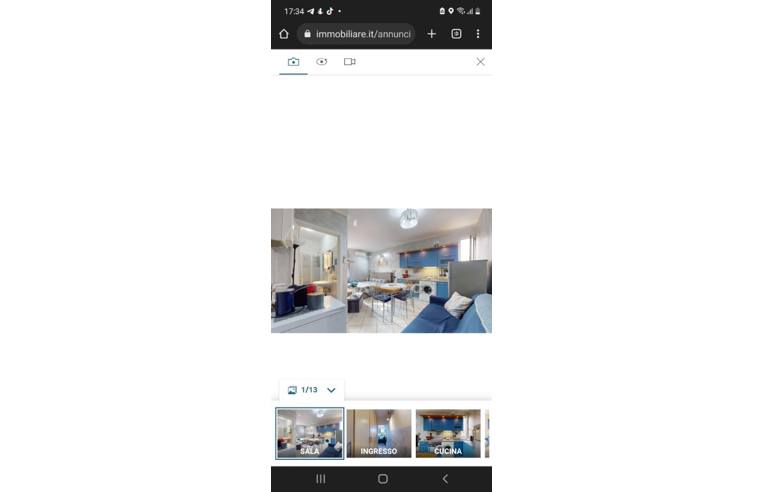Image resolution: width=764 pixels, height=492 pixels.
Task: Open a new browser tab
Action: 432,34
